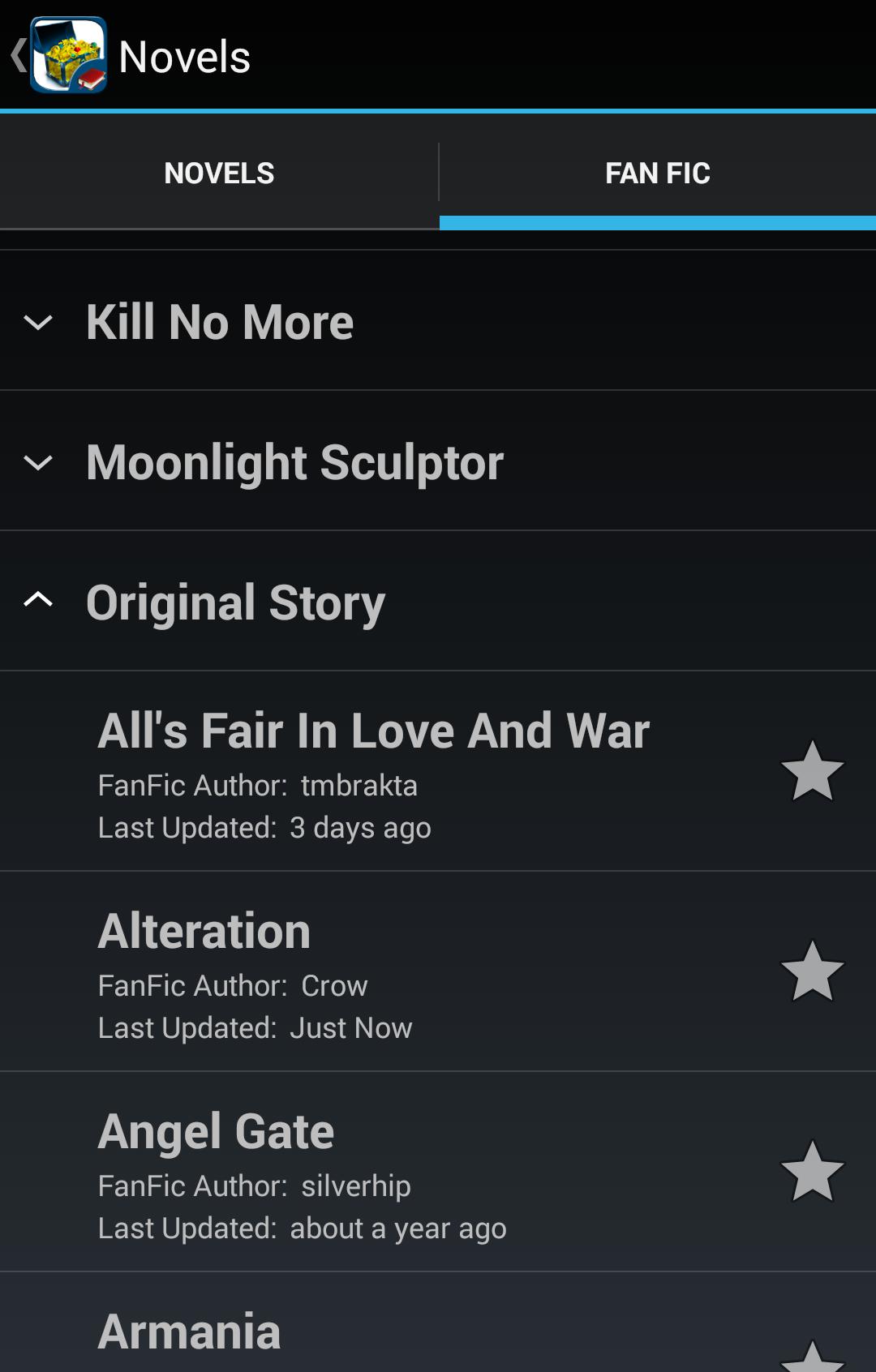Star the Alteration story

812,971
